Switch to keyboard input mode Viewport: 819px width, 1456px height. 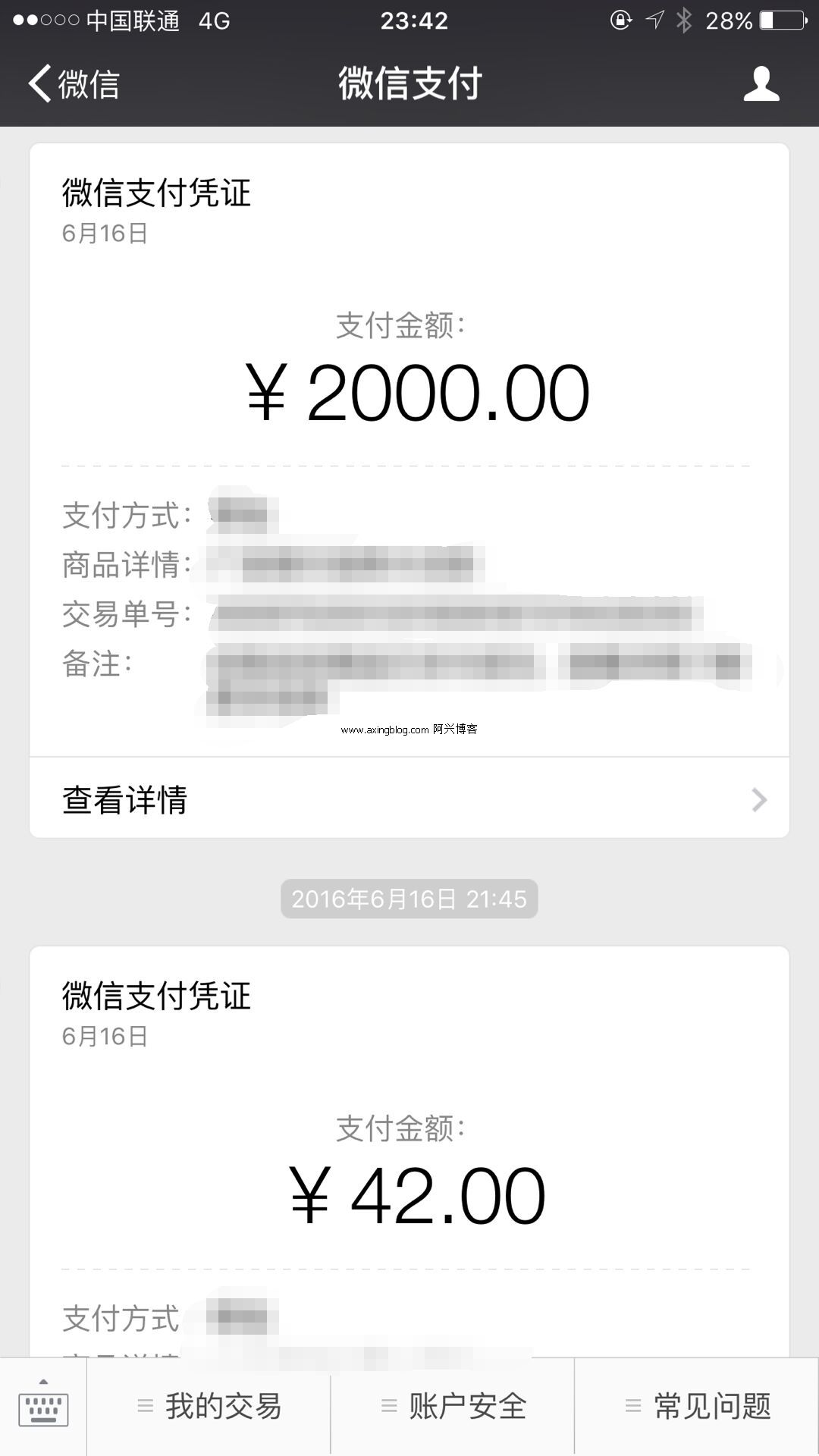[43, 1407]
